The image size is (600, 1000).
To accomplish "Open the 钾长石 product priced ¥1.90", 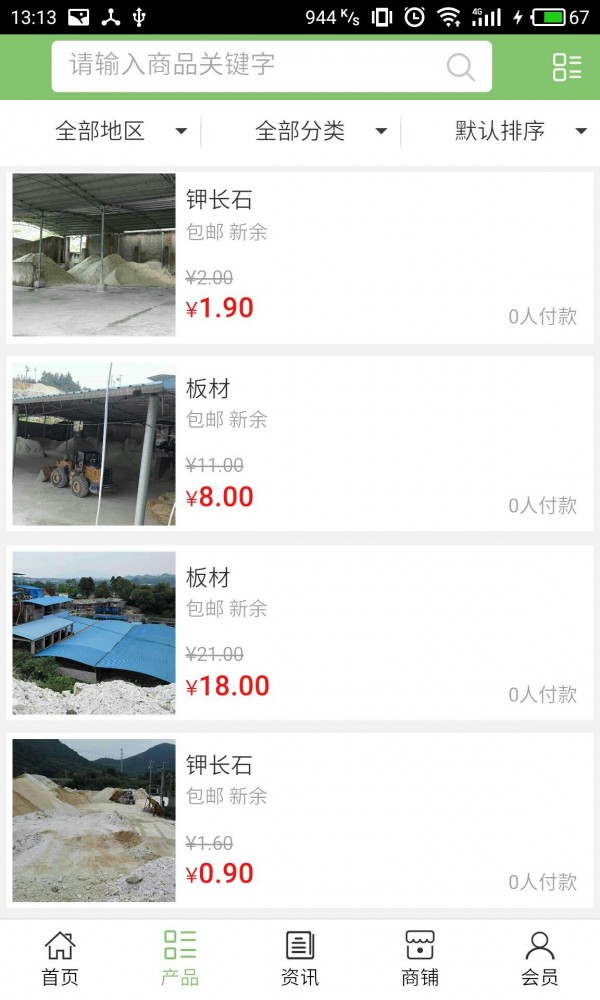I will pyautogui.click(x=300, y=255).
